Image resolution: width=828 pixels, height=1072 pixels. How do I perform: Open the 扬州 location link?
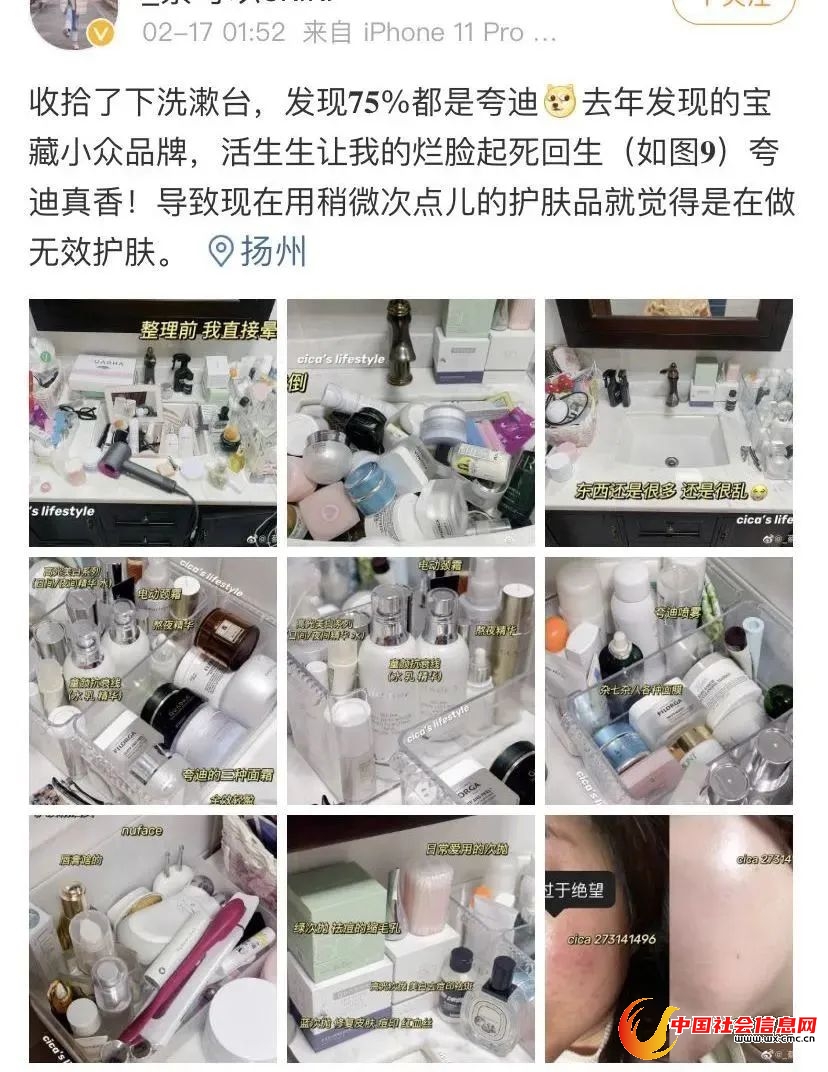[259, 251]
